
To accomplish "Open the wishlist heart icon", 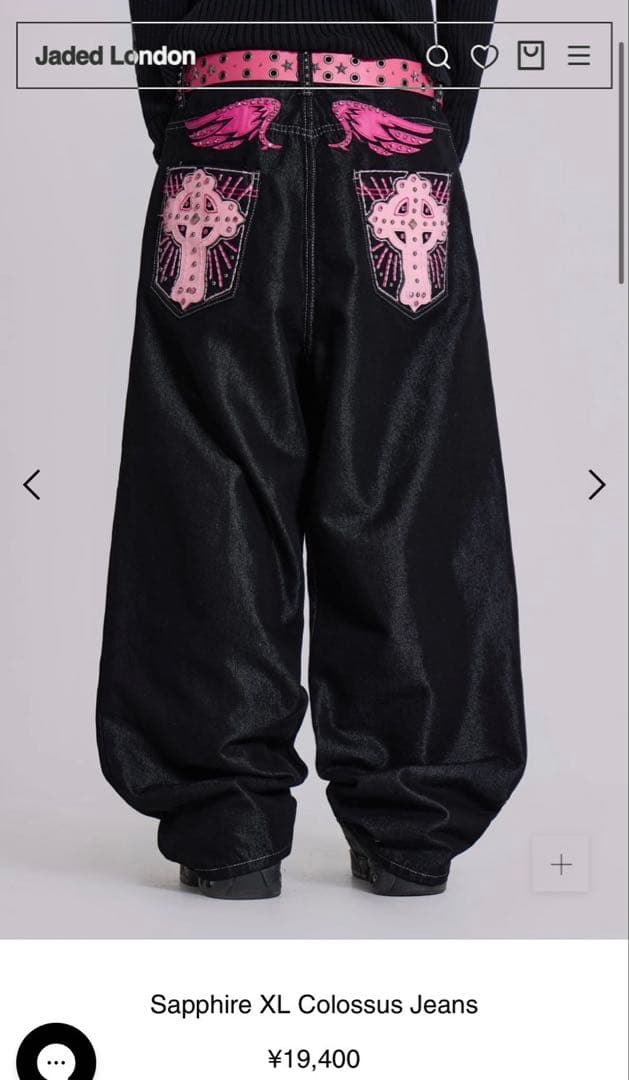I will pyautogui.click(x=484, y=56).
